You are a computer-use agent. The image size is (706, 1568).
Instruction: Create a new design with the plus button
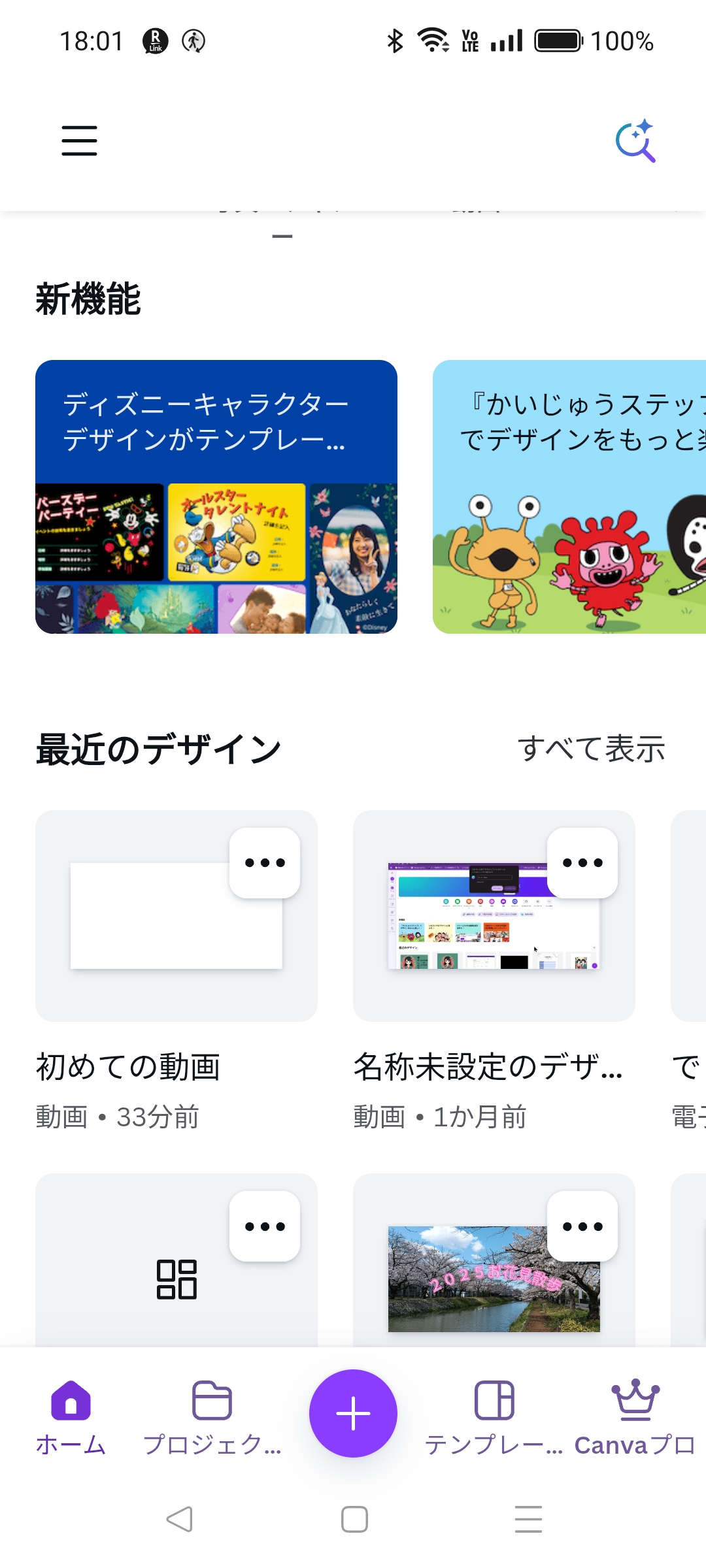pos(353,1413)
